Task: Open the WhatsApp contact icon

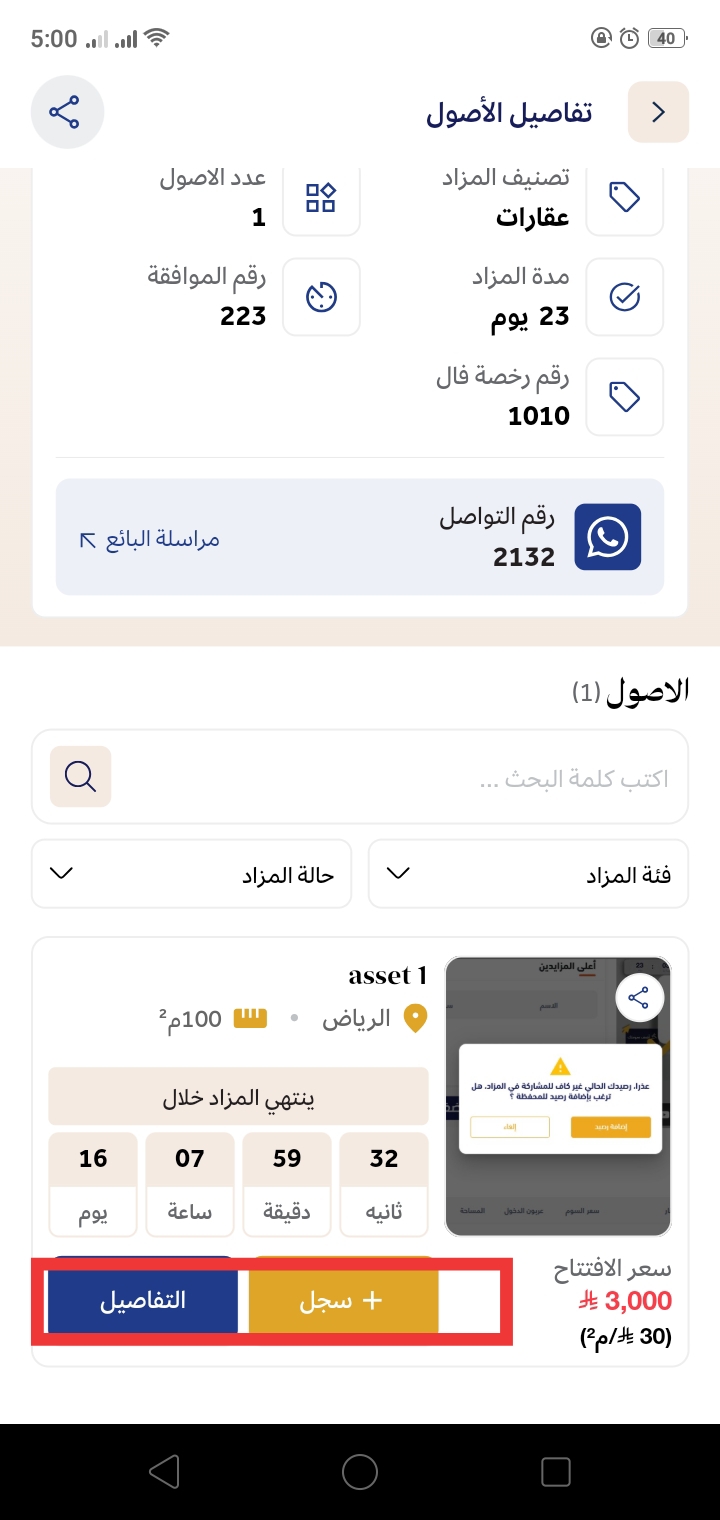Action: pyautogui.click(x=608, y=537)
